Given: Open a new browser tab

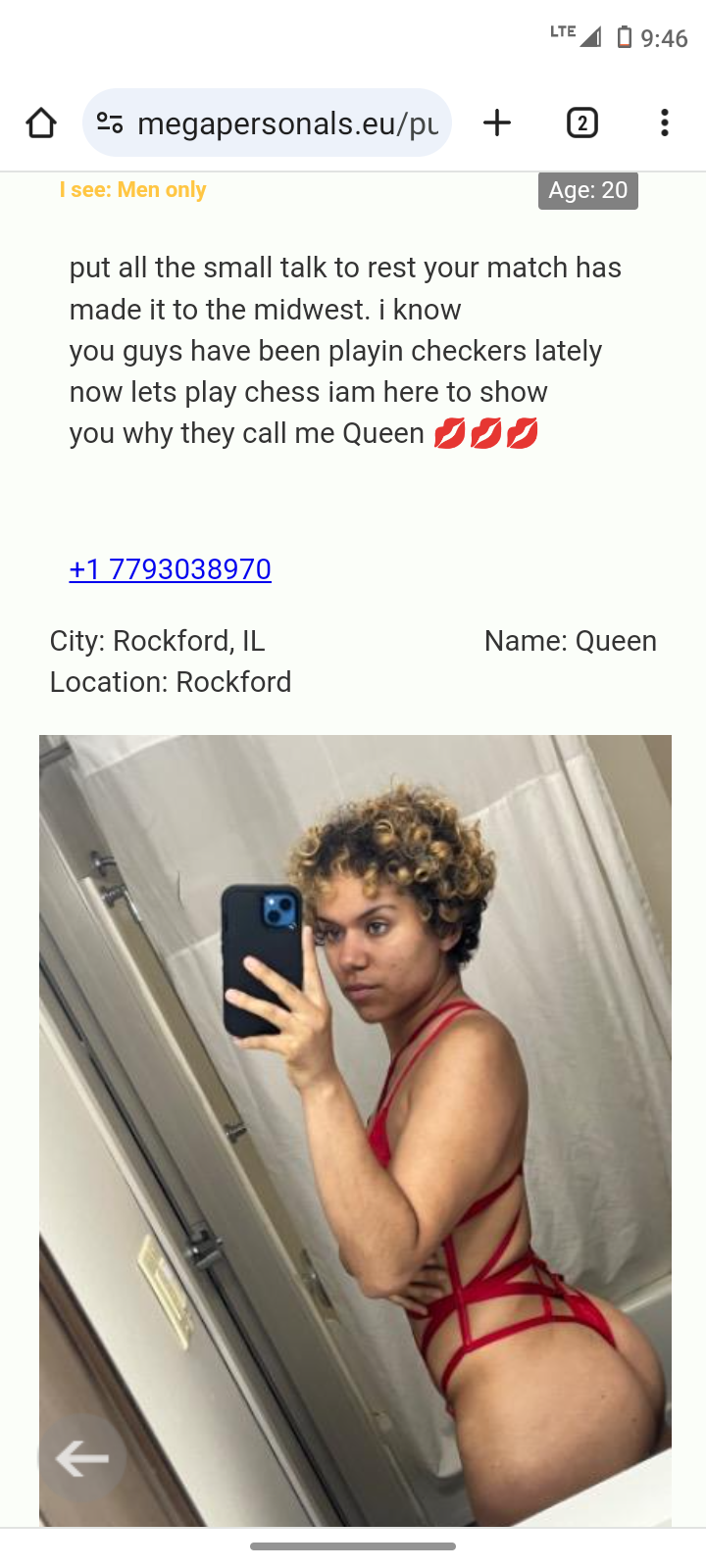Looking at the screenshot, I should 497,123.
